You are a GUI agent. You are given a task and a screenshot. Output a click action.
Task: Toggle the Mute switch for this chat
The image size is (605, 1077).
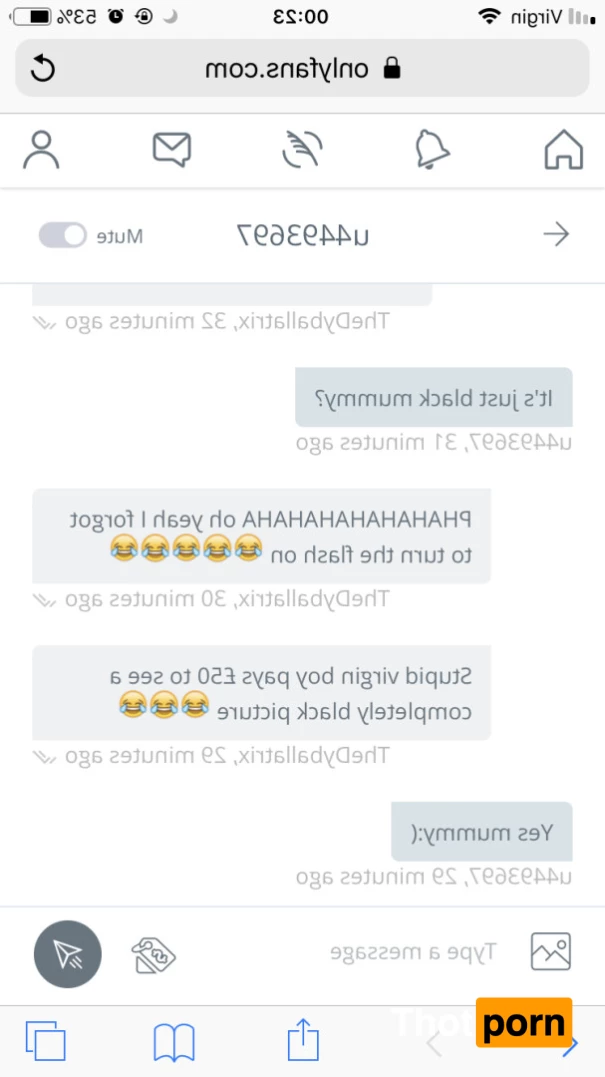point(63,236)
